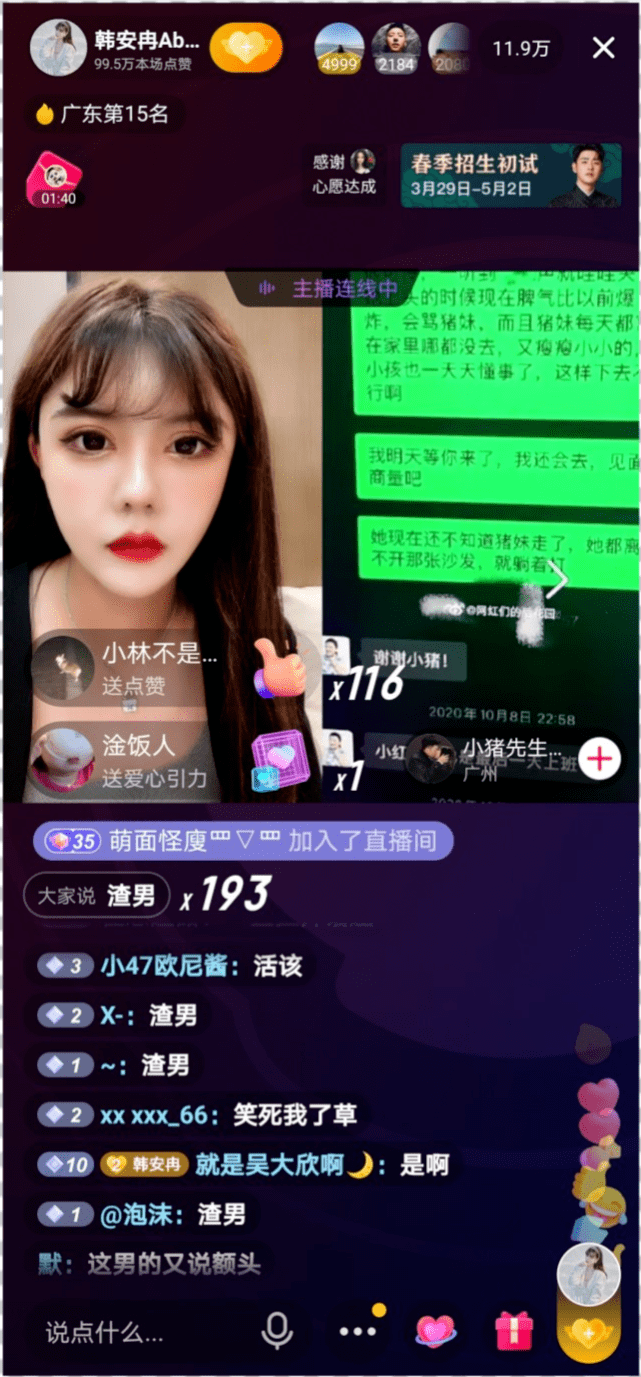
Task: View the 11.9万 audience list
Action: coord(520,48)
